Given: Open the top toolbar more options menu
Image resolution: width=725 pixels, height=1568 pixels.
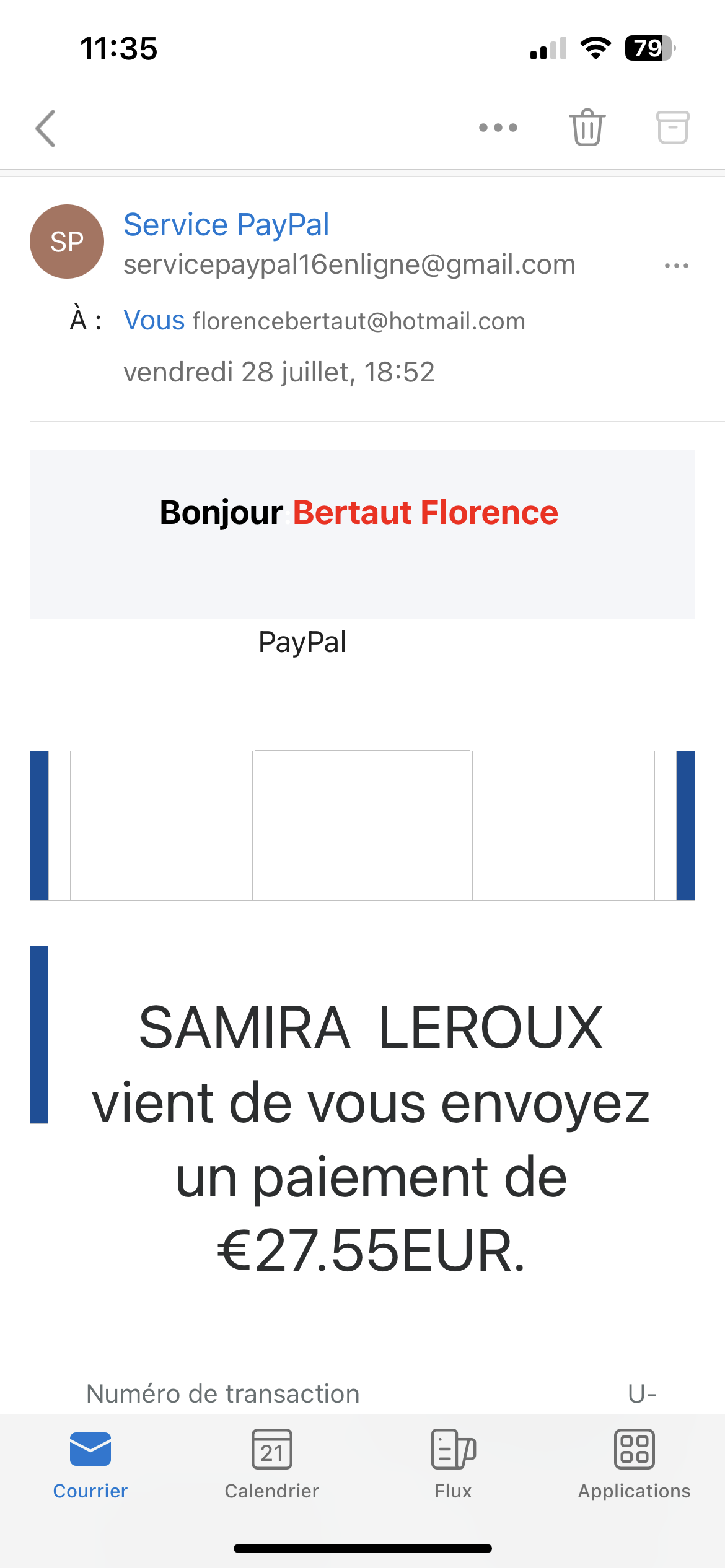Looking at the screenshot, I should click(498, 128).
